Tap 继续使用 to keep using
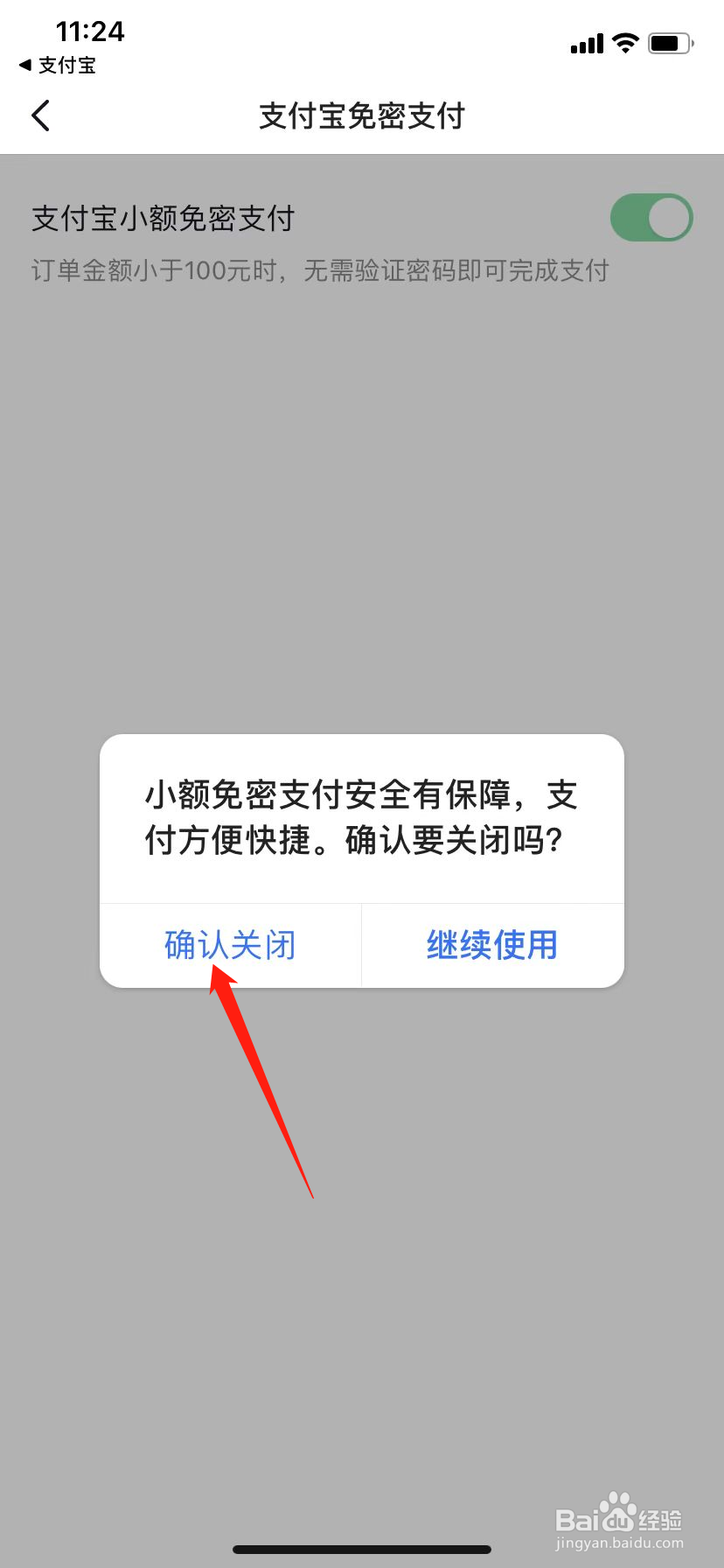724x1568 pixels. point(491,945)
